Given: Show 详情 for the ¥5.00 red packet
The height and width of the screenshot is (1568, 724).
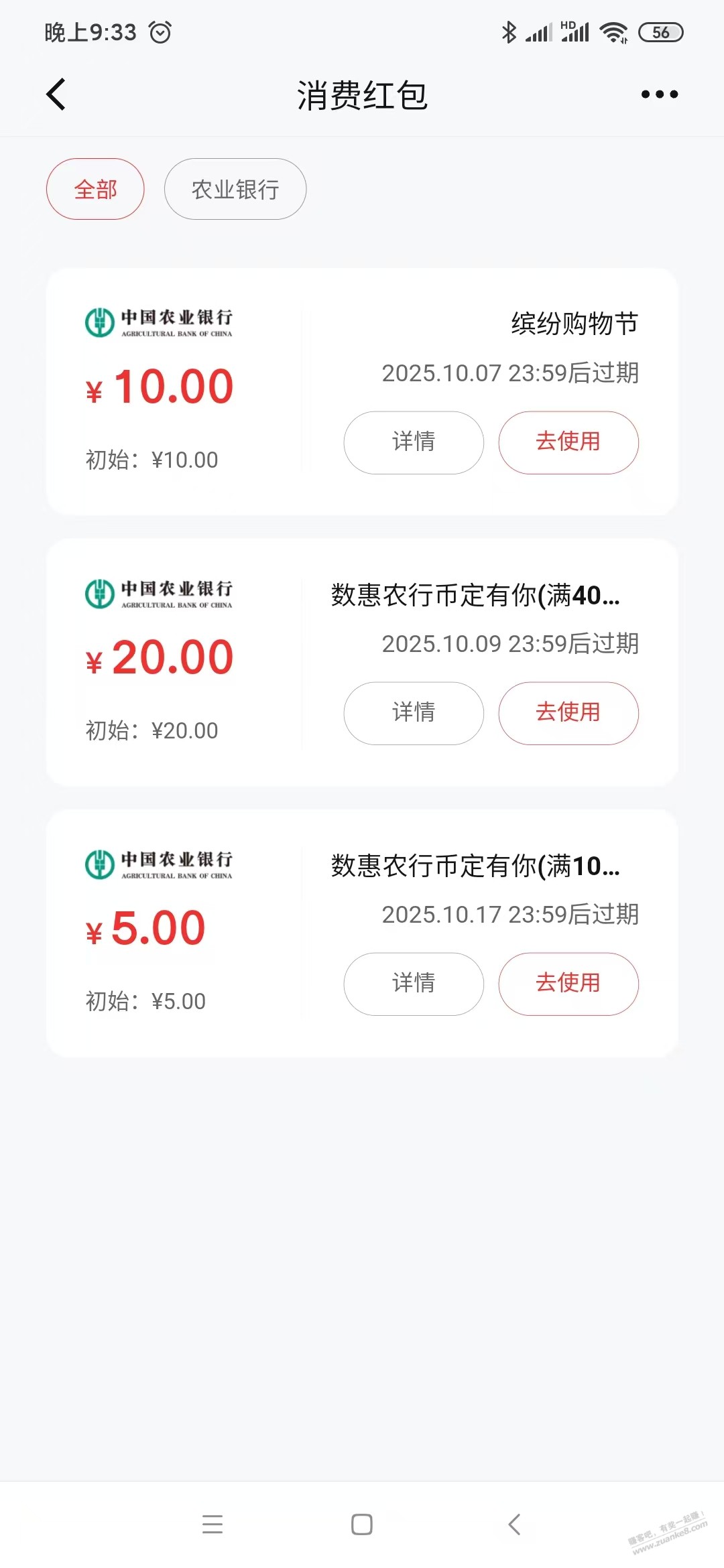Looking at the screenshot, I should 414,984.
